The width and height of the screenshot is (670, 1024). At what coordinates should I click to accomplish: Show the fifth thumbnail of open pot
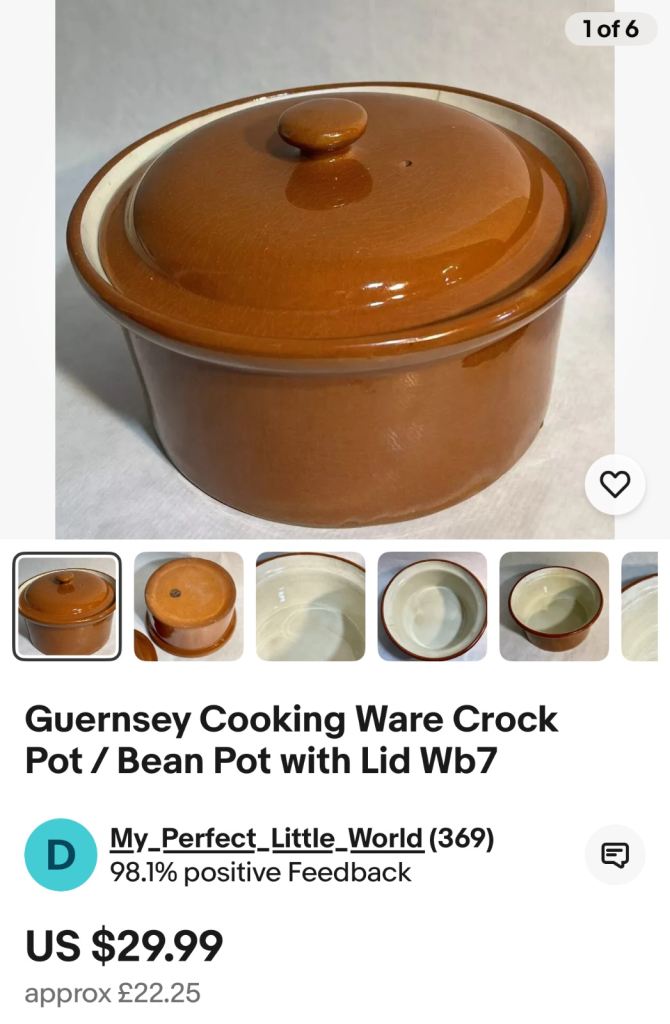click(x=554, y=606)
